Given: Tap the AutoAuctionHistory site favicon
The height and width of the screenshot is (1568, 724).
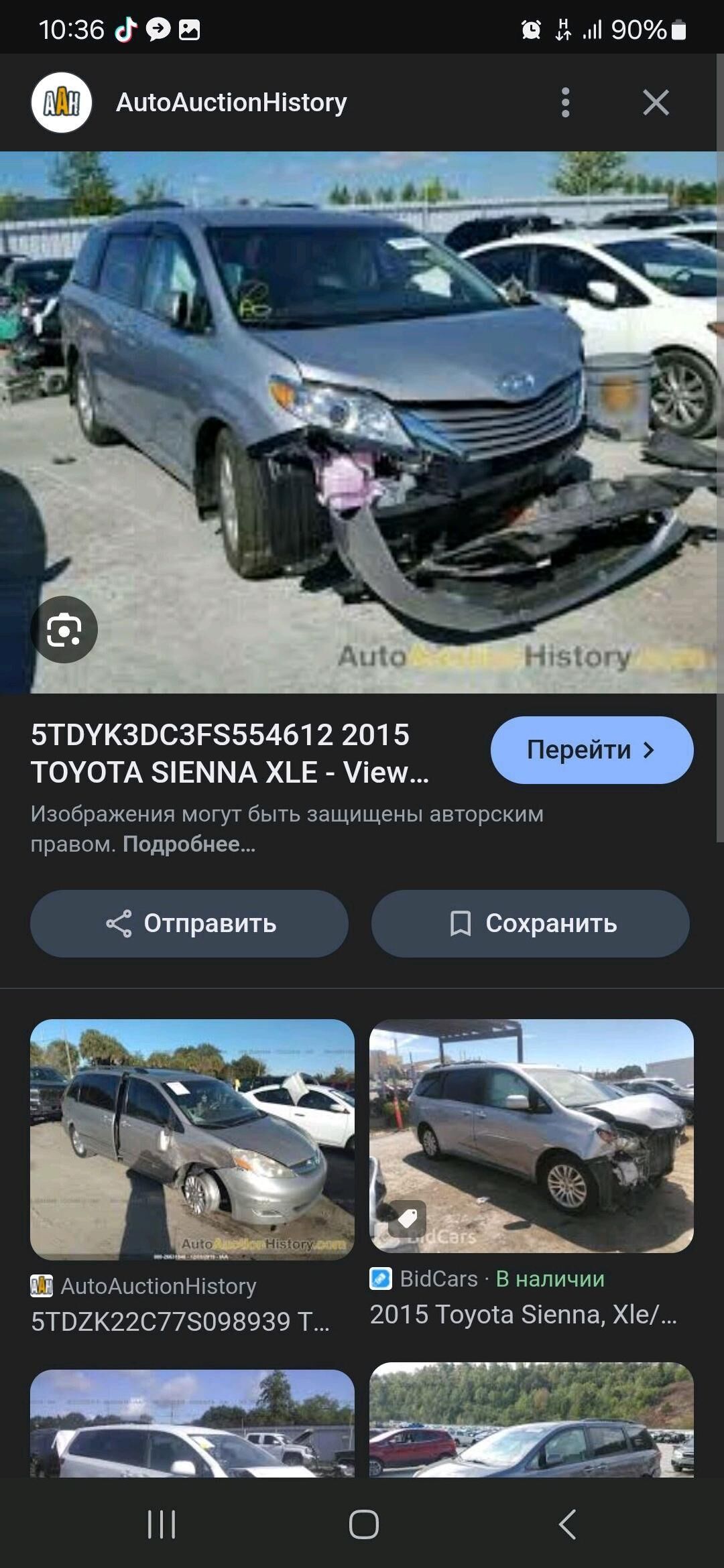Looking at the screenshot, I should (62, 102).
